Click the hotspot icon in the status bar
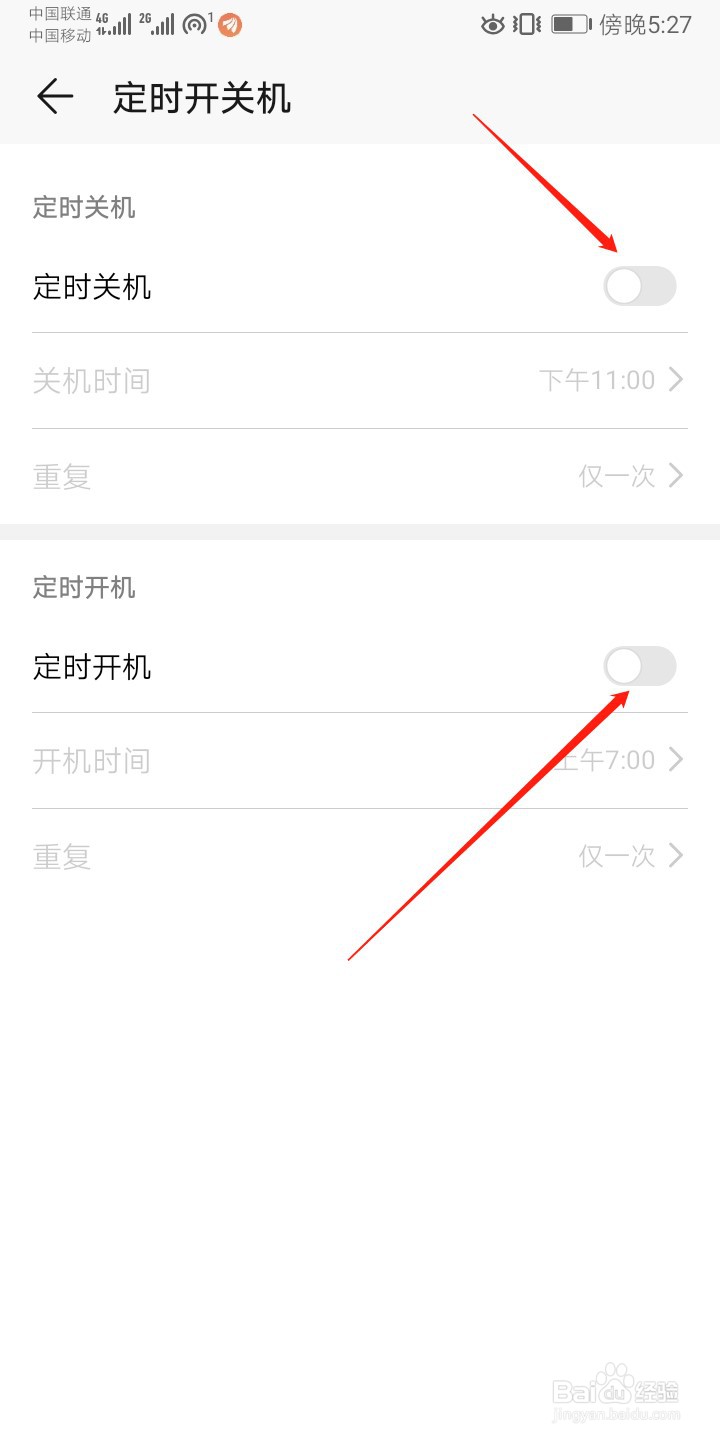The width and height of the screenshot is (720, 1440). tap(198, 22)
